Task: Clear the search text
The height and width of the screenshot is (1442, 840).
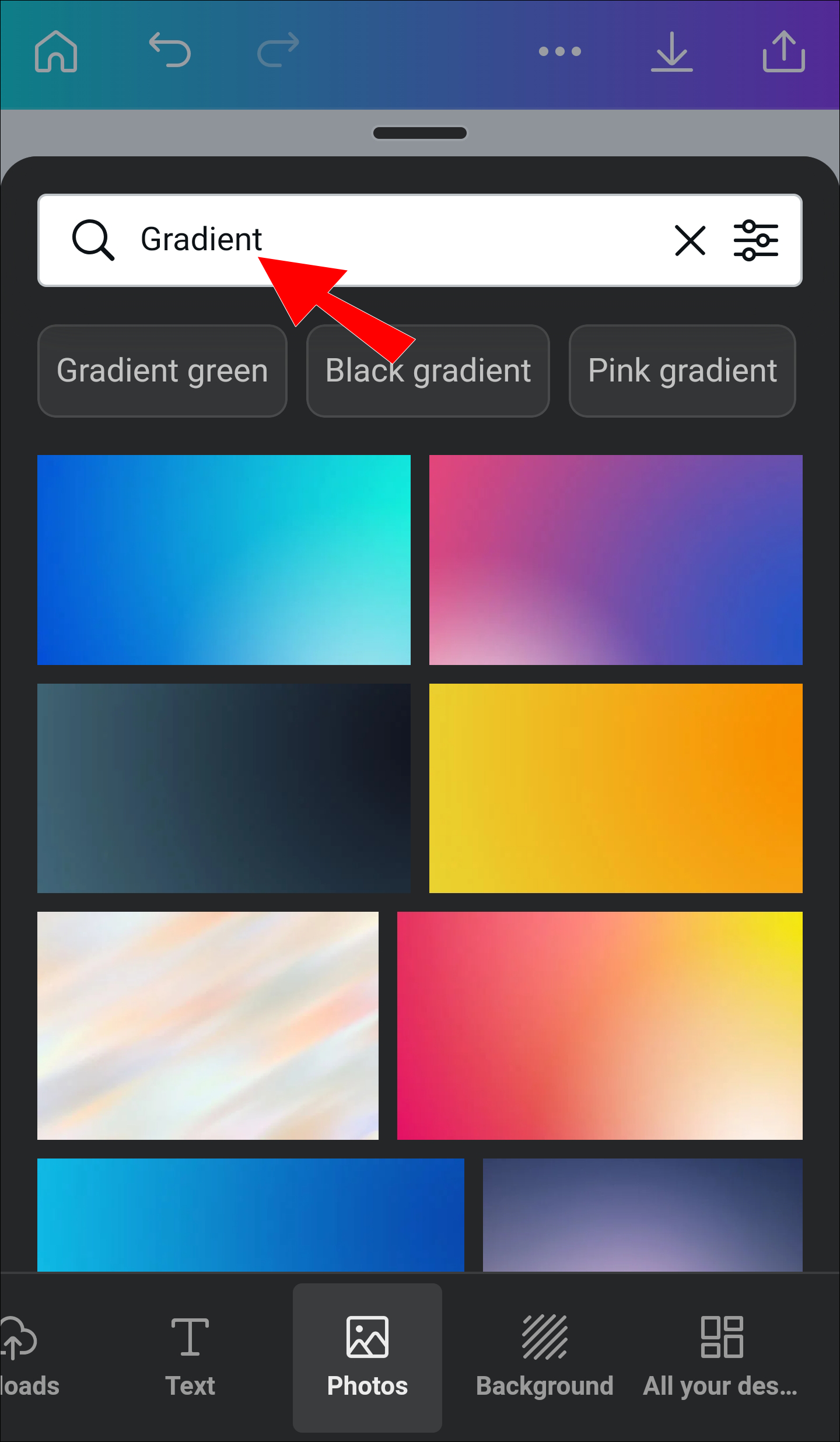Action: pos(690,240)
